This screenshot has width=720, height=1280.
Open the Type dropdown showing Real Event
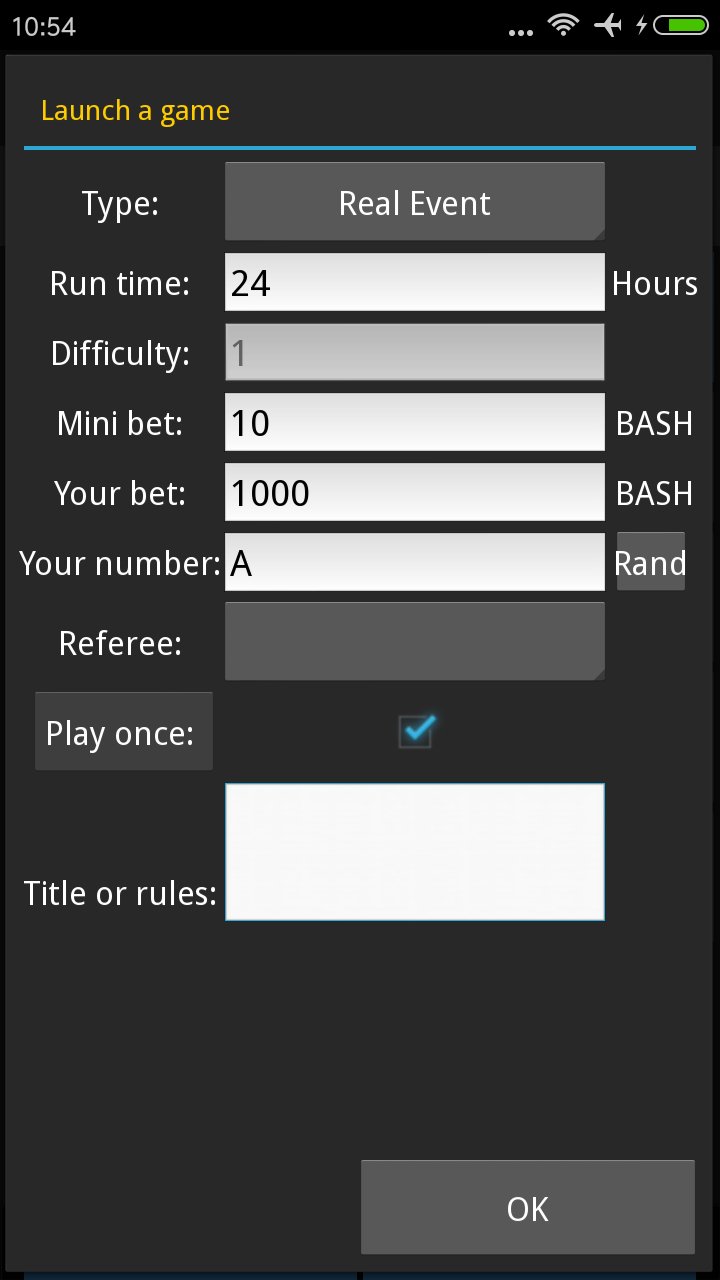[414, 202]
